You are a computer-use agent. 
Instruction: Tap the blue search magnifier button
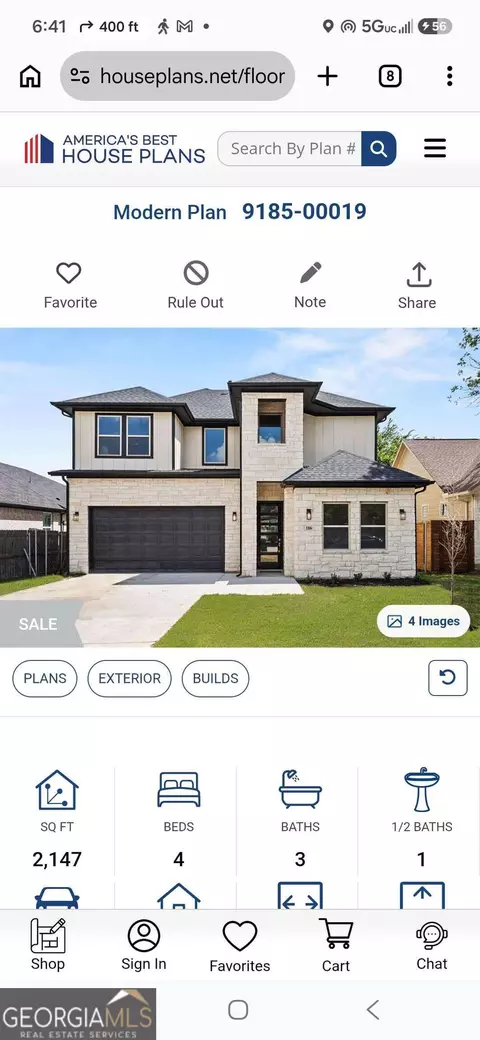(x=379, y=149)
